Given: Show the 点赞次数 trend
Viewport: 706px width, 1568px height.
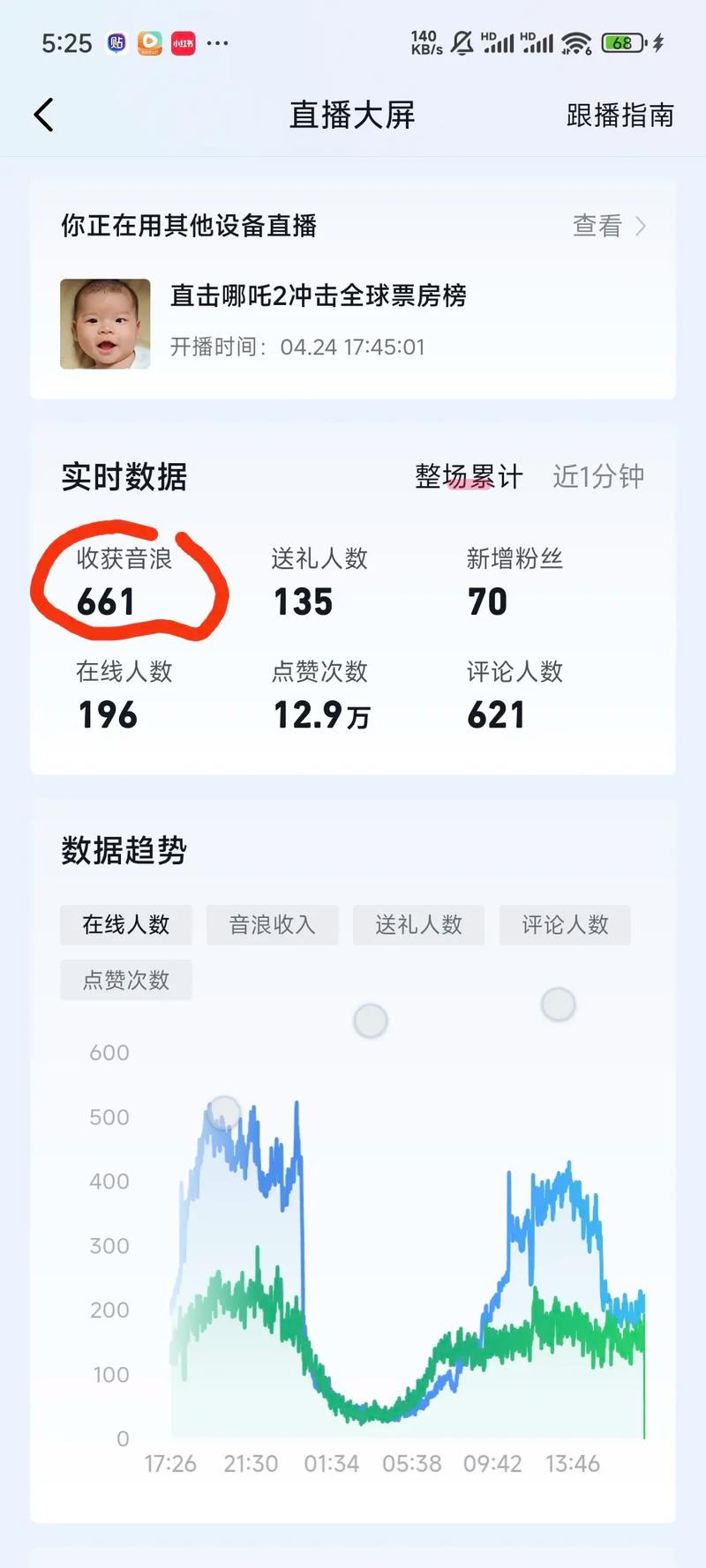Looking at the screenshot, I should point(126,981).
